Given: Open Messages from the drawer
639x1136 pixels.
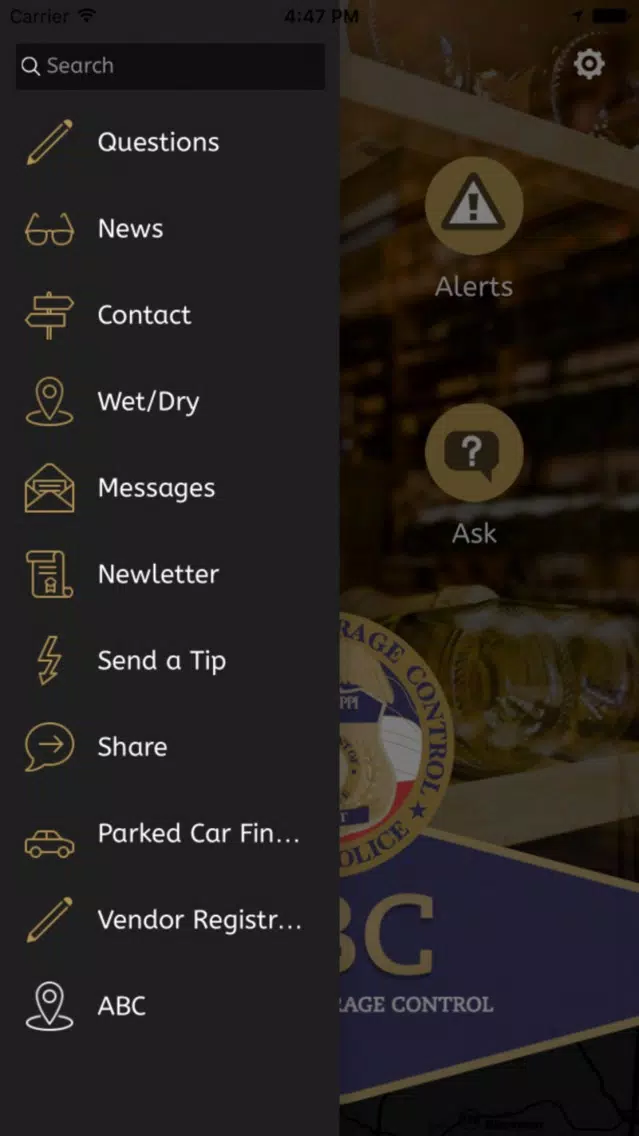Looking at the screenshot, I should pos(156,488).
